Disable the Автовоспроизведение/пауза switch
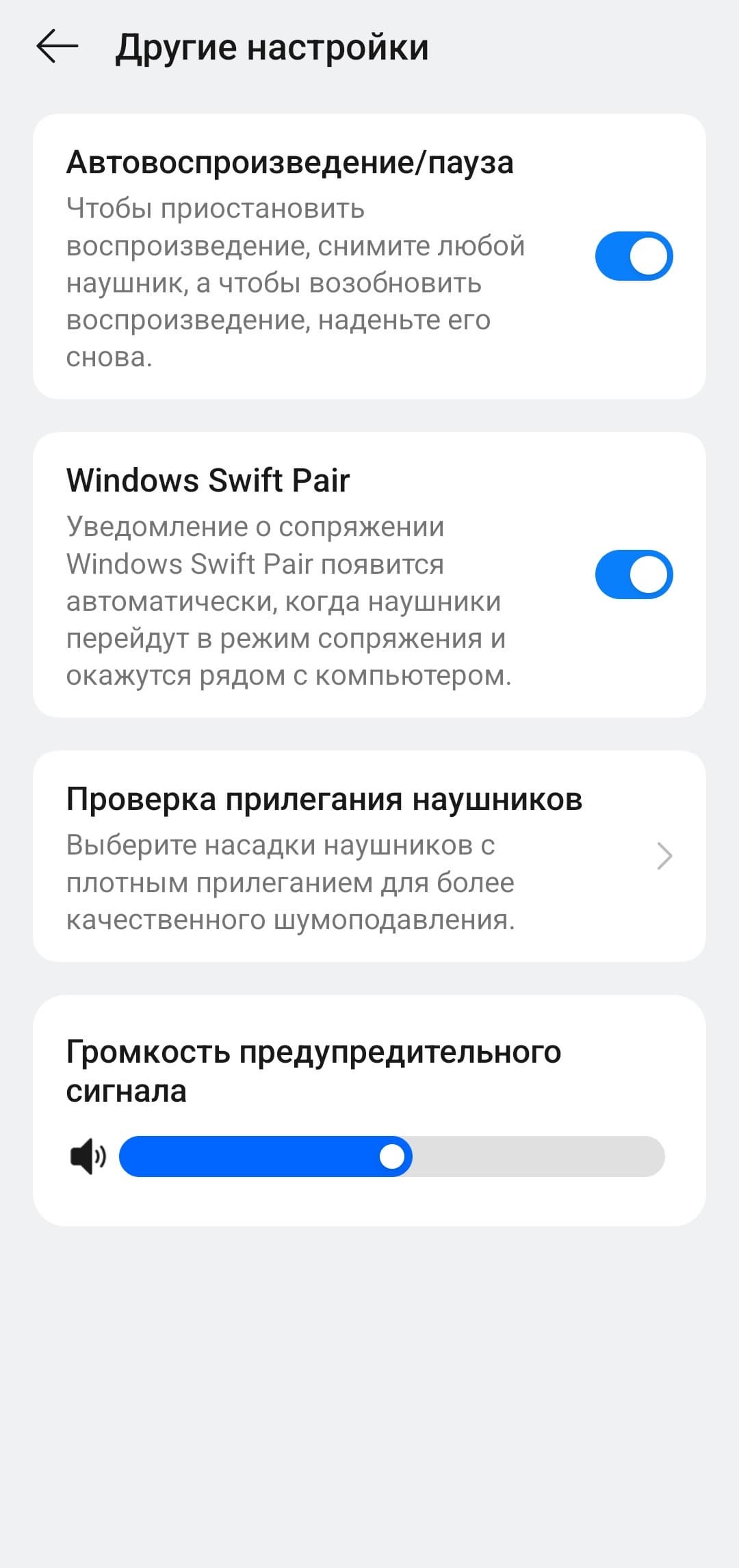Screen dimensions: 739x1568 (634, 256)
